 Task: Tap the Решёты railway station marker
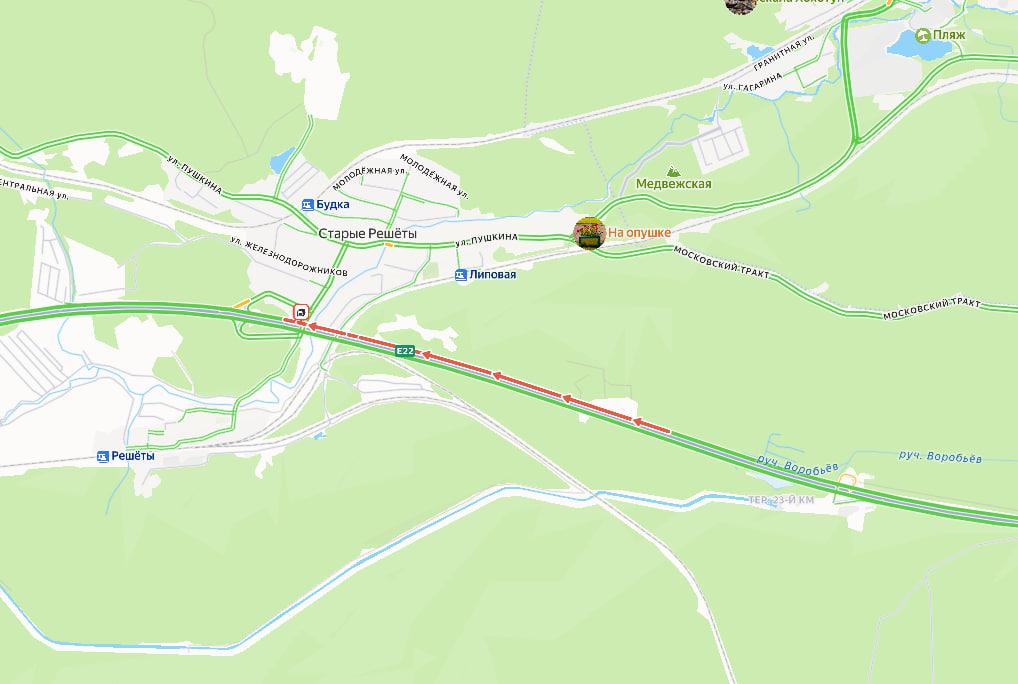(x=103, y=456)
